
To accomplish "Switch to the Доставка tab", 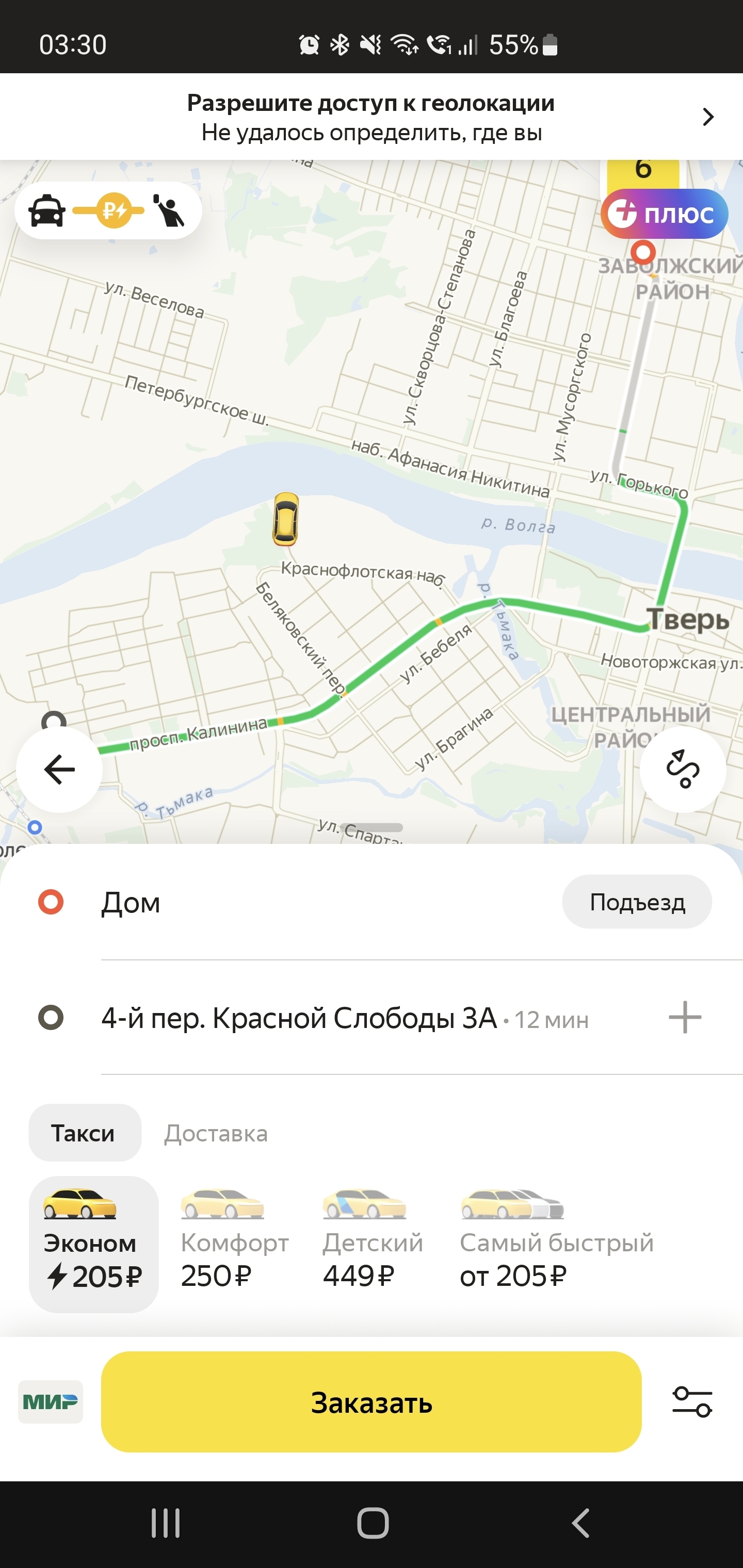I will 216,1133.
